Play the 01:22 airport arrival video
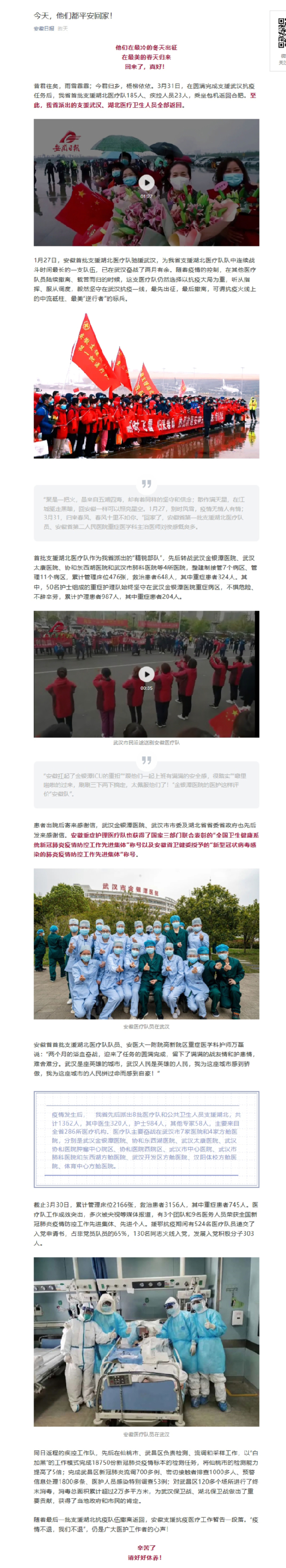Viewport: 286px width, 1568px height. pos(146,182)
